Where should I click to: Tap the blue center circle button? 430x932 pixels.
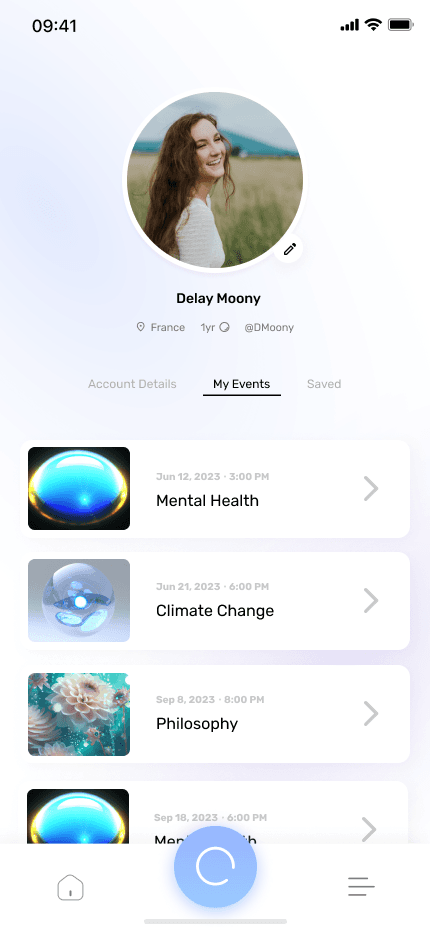point(215,867)
